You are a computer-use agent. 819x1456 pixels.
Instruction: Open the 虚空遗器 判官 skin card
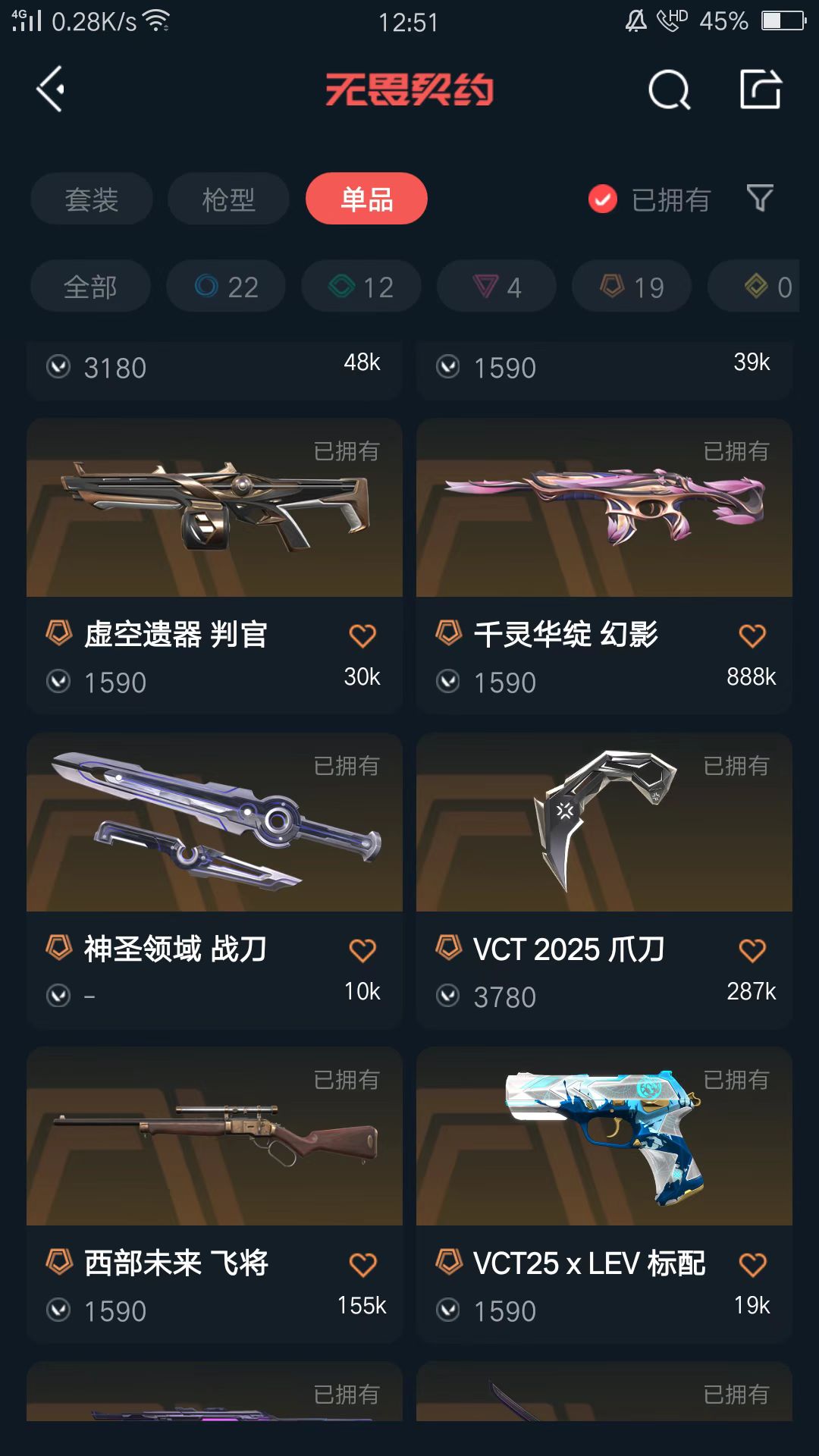pyautogui.click(x=215, y=566)
